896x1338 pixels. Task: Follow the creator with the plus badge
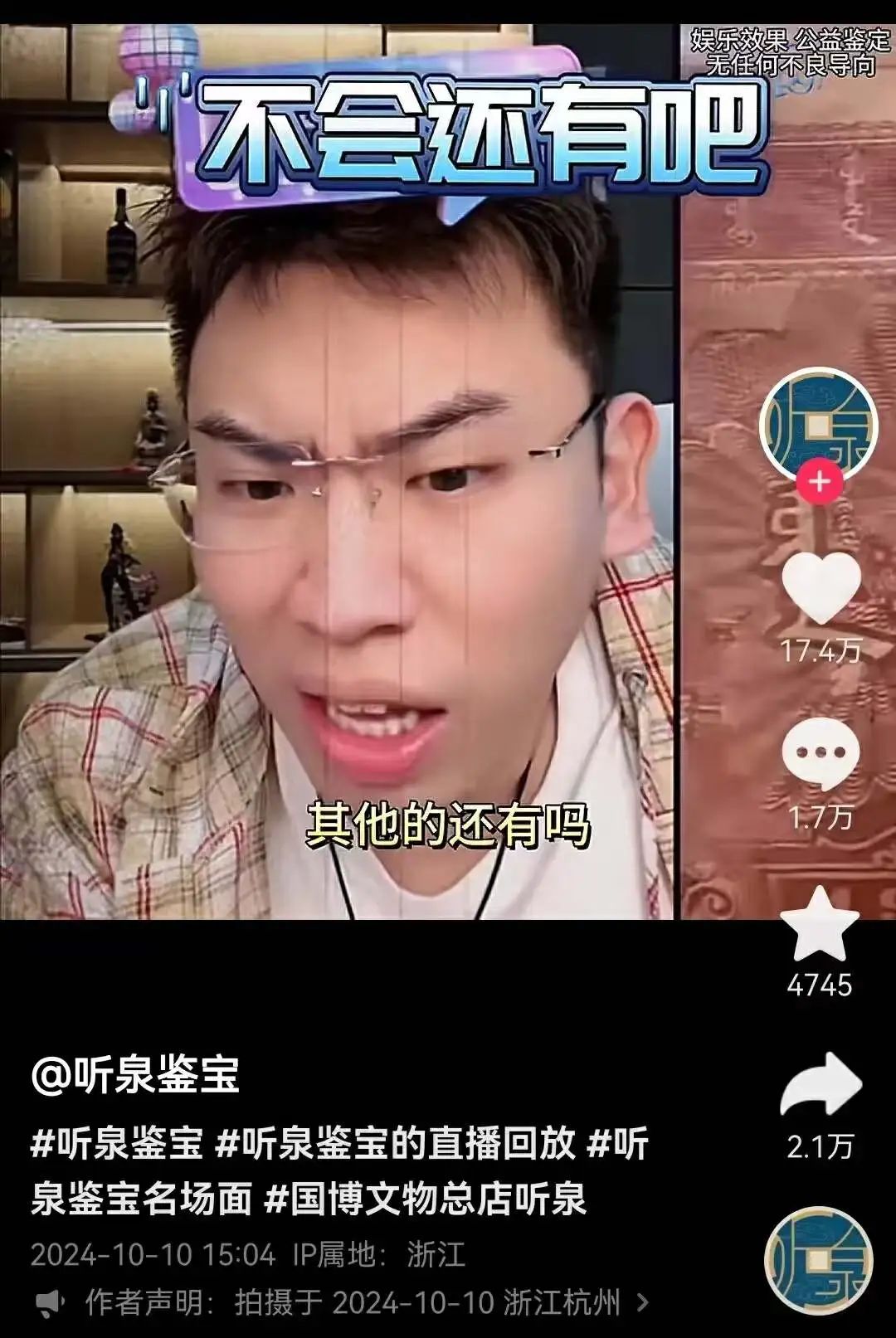point(820,481)
